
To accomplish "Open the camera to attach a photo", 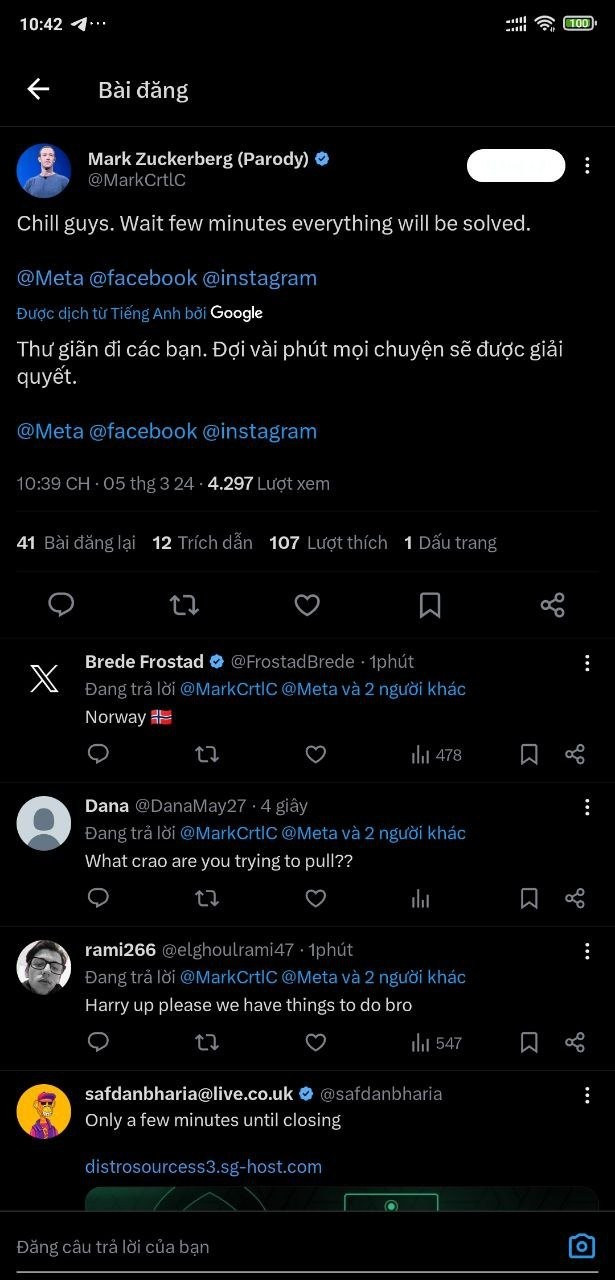I will pos(581,1246).
